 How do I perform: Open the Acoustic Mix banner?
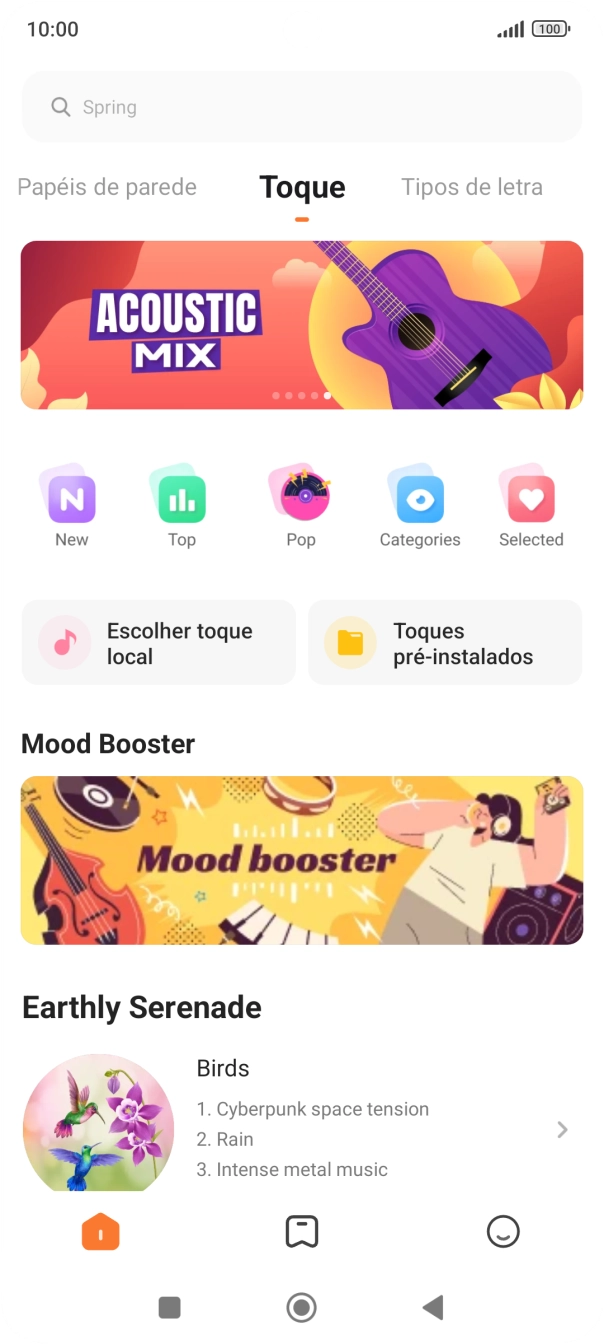[x=302, y=325]
